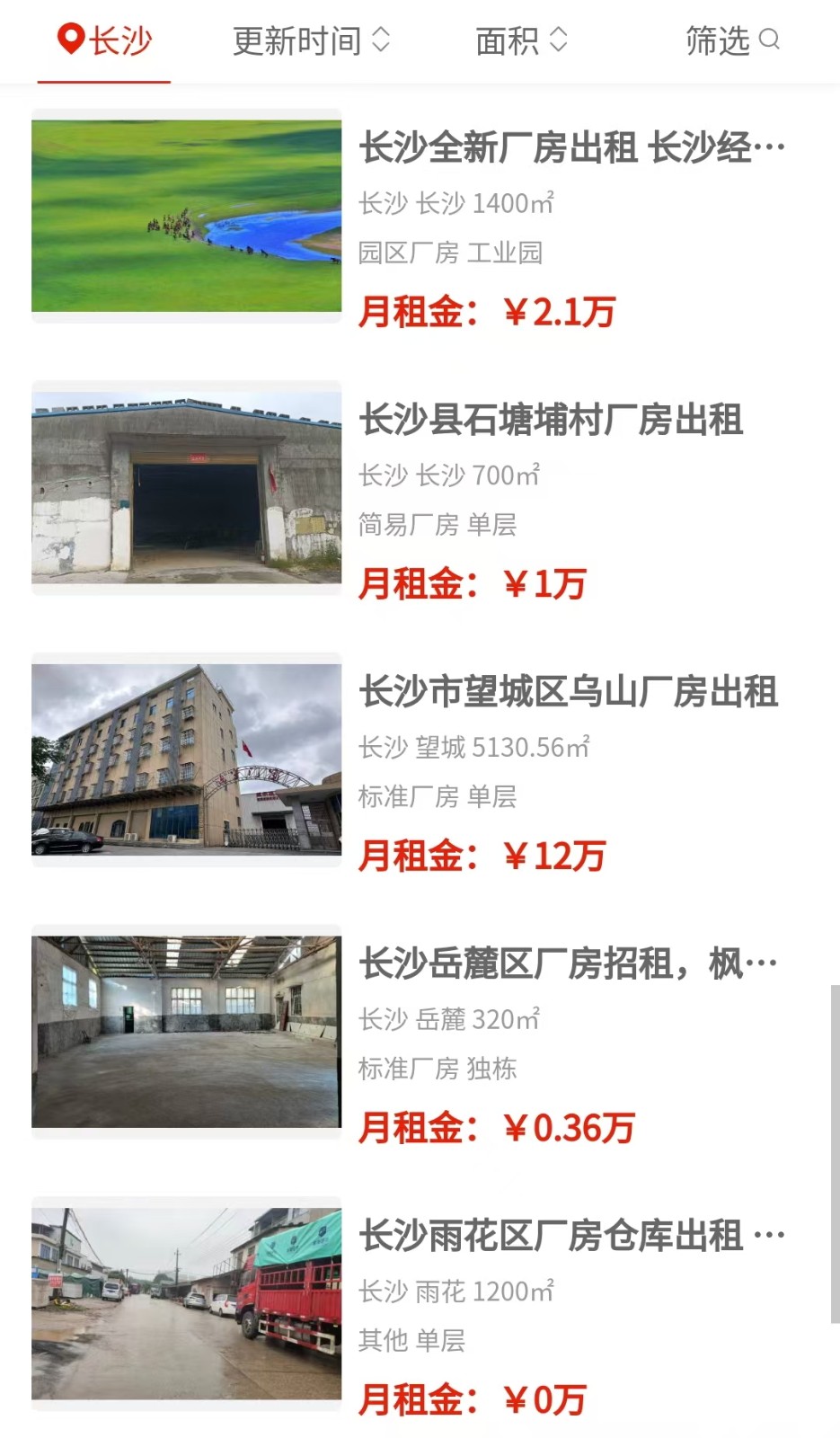
Task: Open the 筛选 filter options
Action: click(731, 40)
